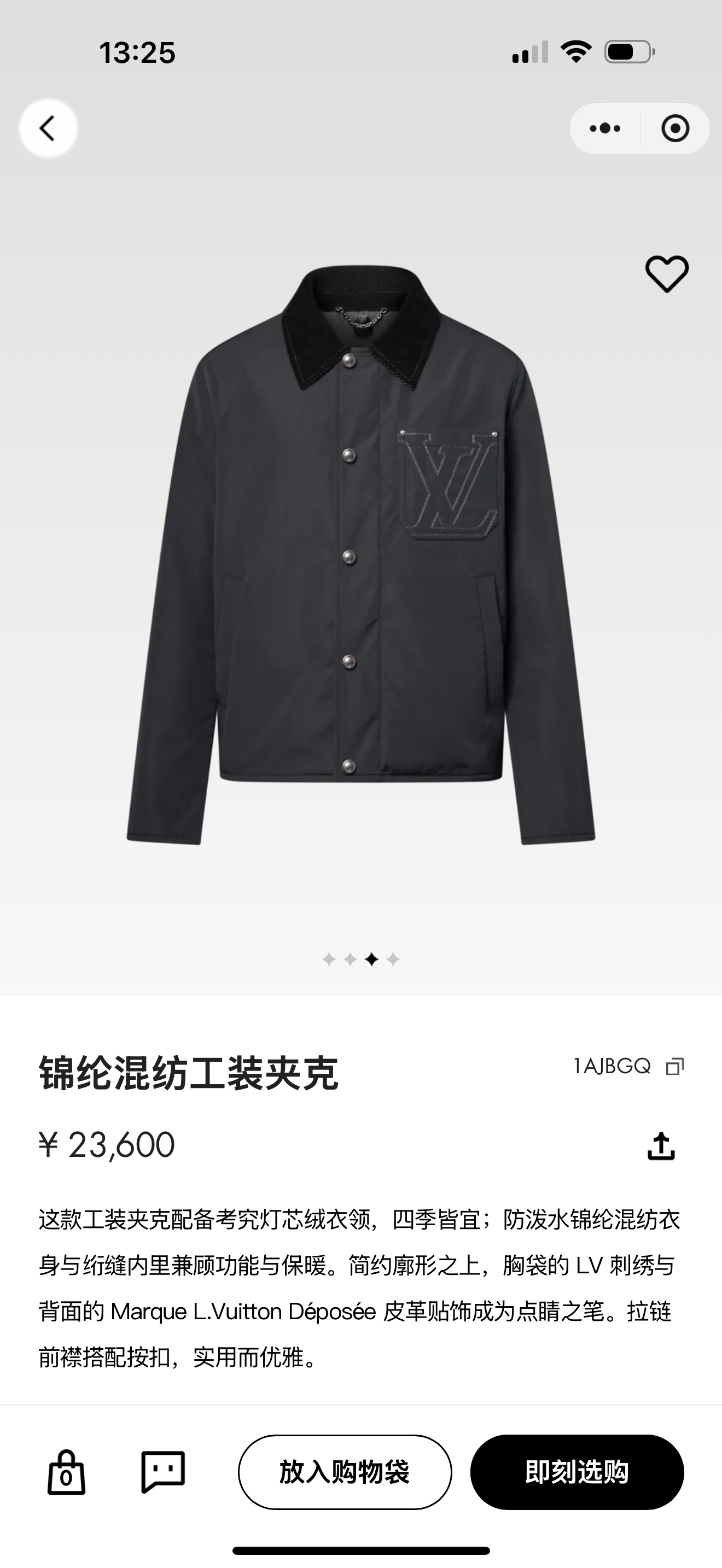The image size is (722, 1568).
Task: View the jacket product image
Action: (x=361, y=554)
